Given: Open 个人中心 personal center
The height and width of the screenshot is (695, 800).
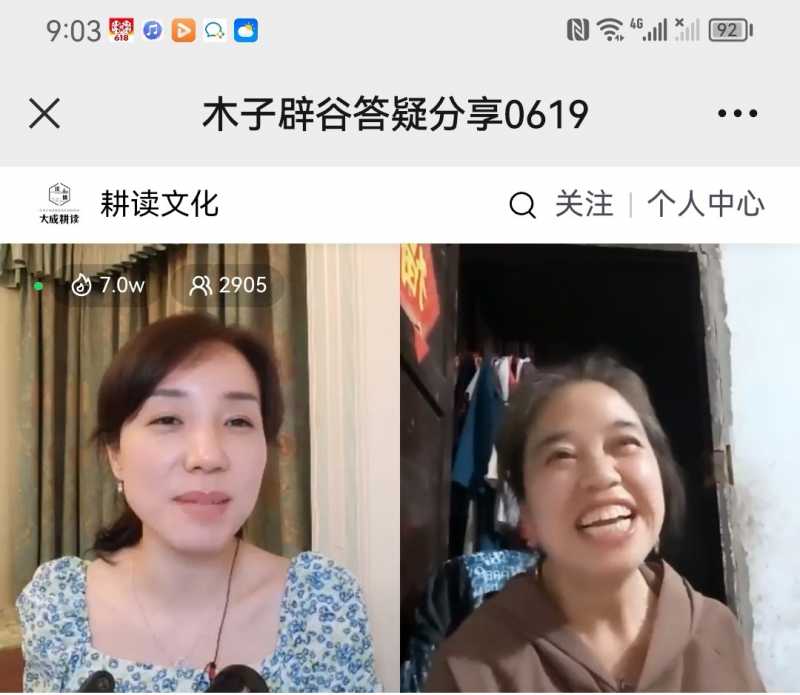Looking at the screenshot, I should point(705,204).
